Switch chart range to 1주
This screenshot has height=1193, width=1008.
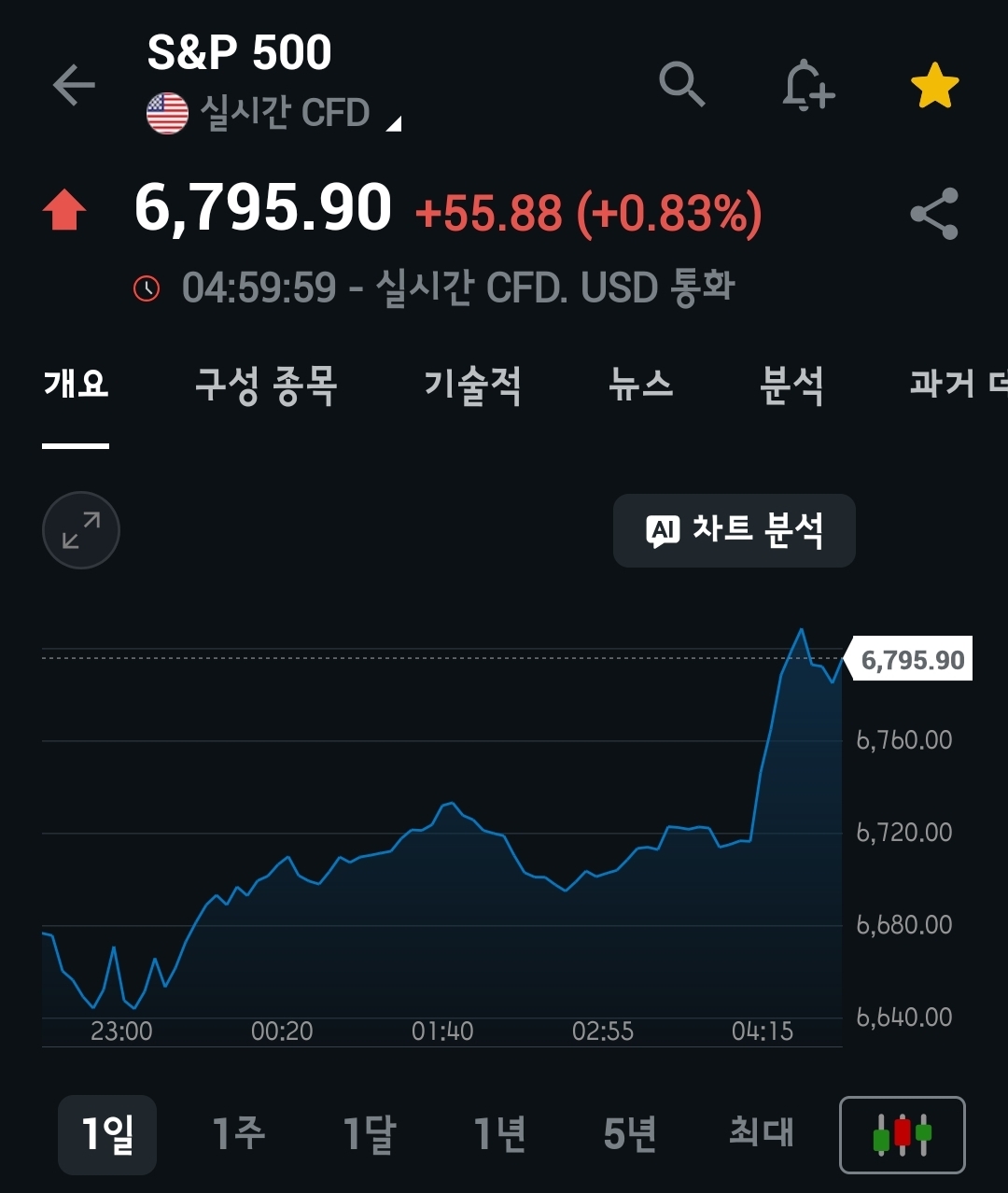(x=238, y=1134)
